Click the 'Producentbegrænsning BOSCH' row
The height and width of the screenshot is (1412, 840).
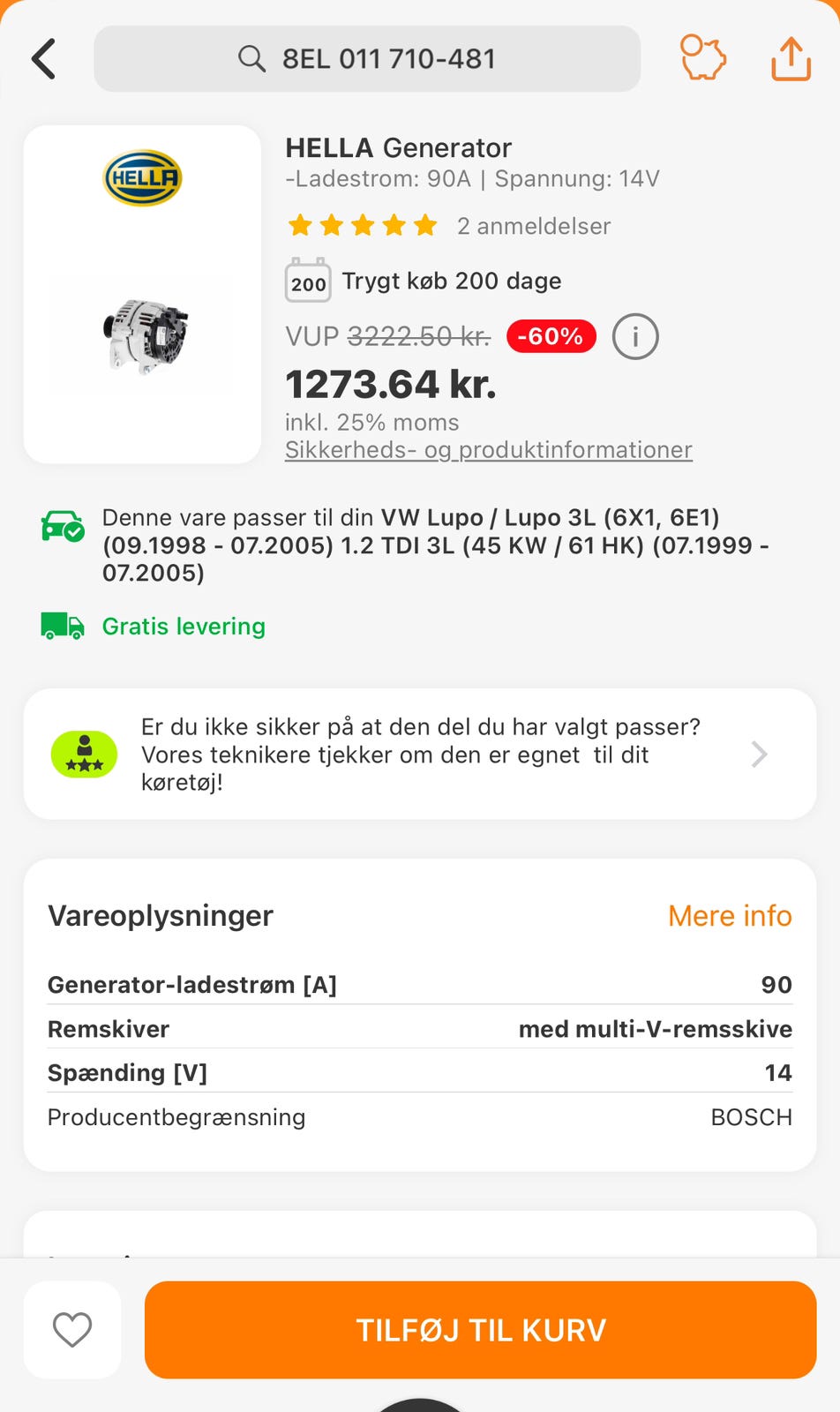(x=420, y=1116)
